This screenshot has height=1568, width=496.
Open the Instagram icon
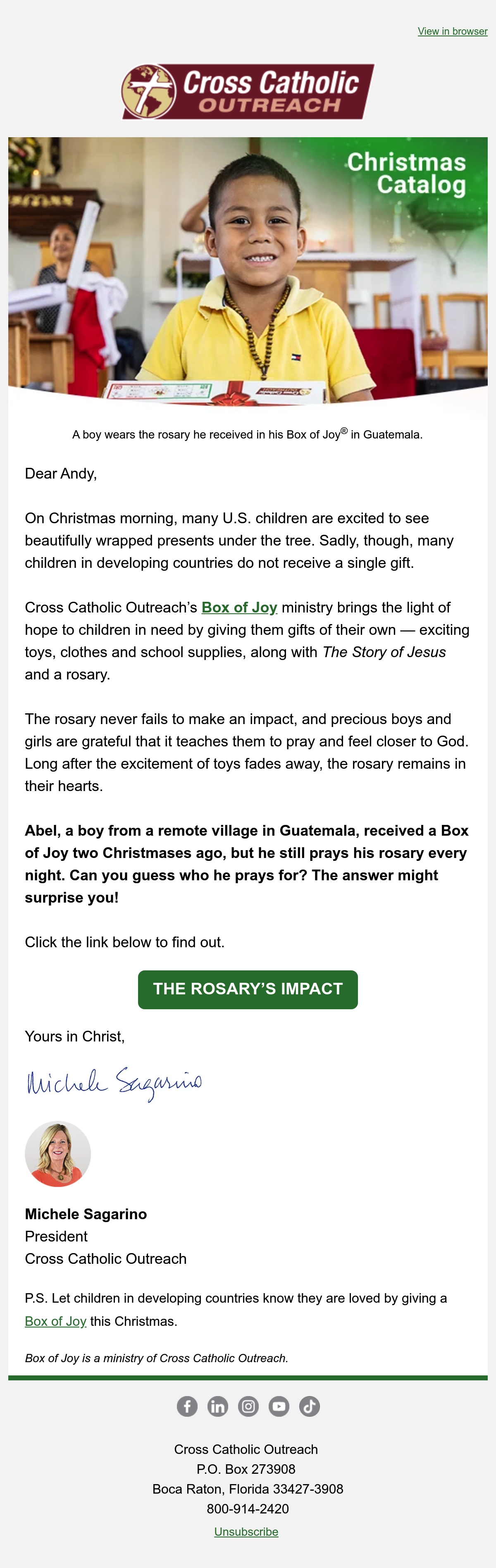(x=248, y=1406)
